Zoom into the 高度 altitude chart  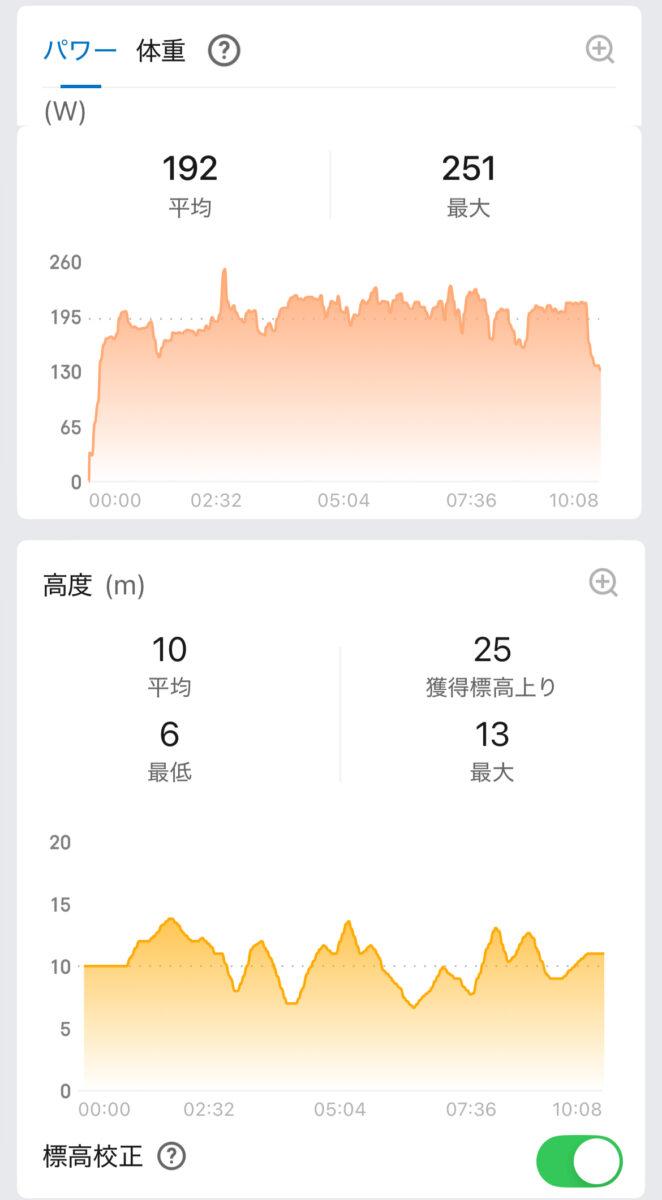click(x=603, y=583)
